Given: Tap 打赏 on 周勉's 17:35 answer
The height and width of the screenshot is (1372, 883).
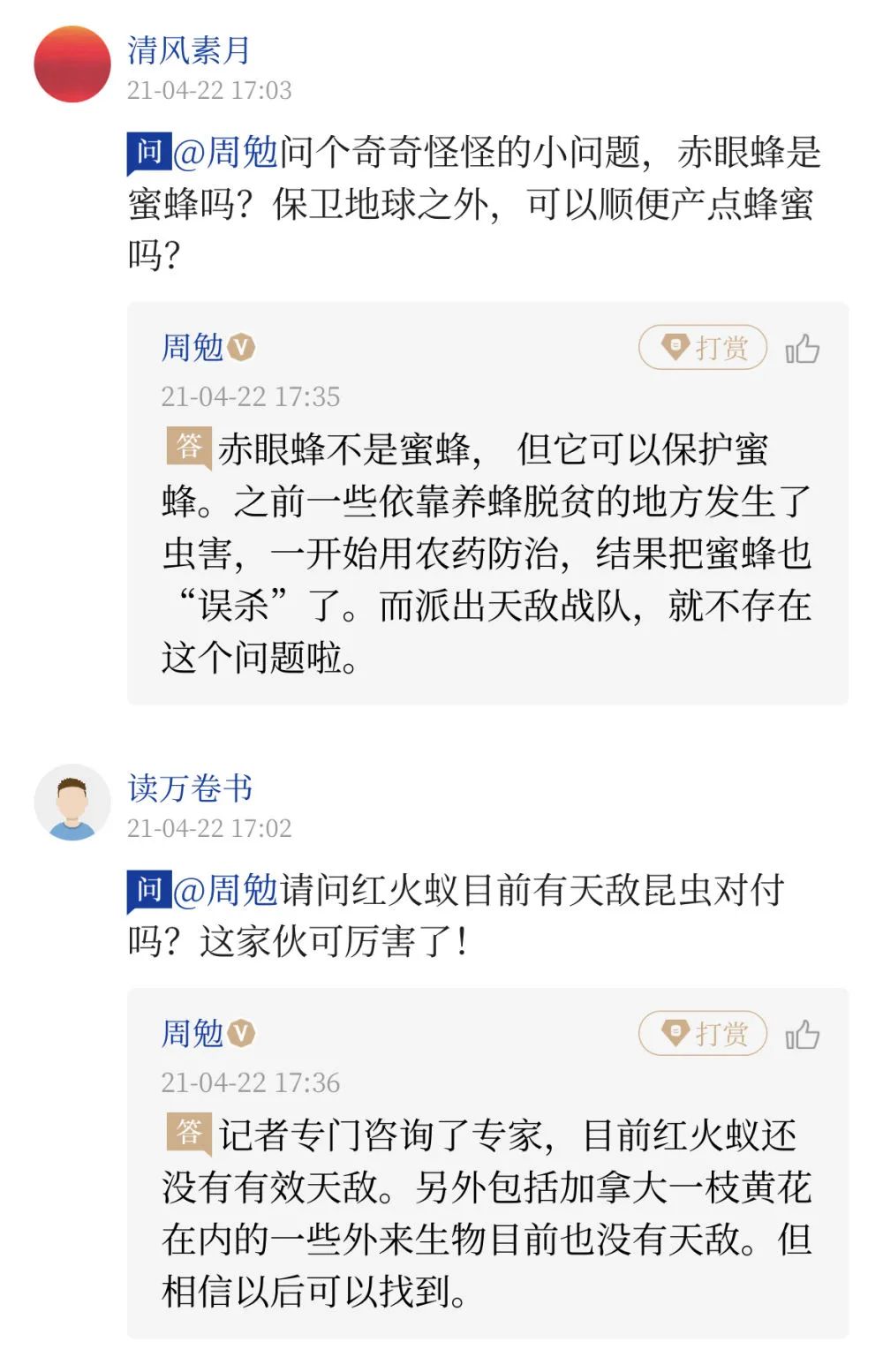Looking at the screenshot, I should pos(703,348).
